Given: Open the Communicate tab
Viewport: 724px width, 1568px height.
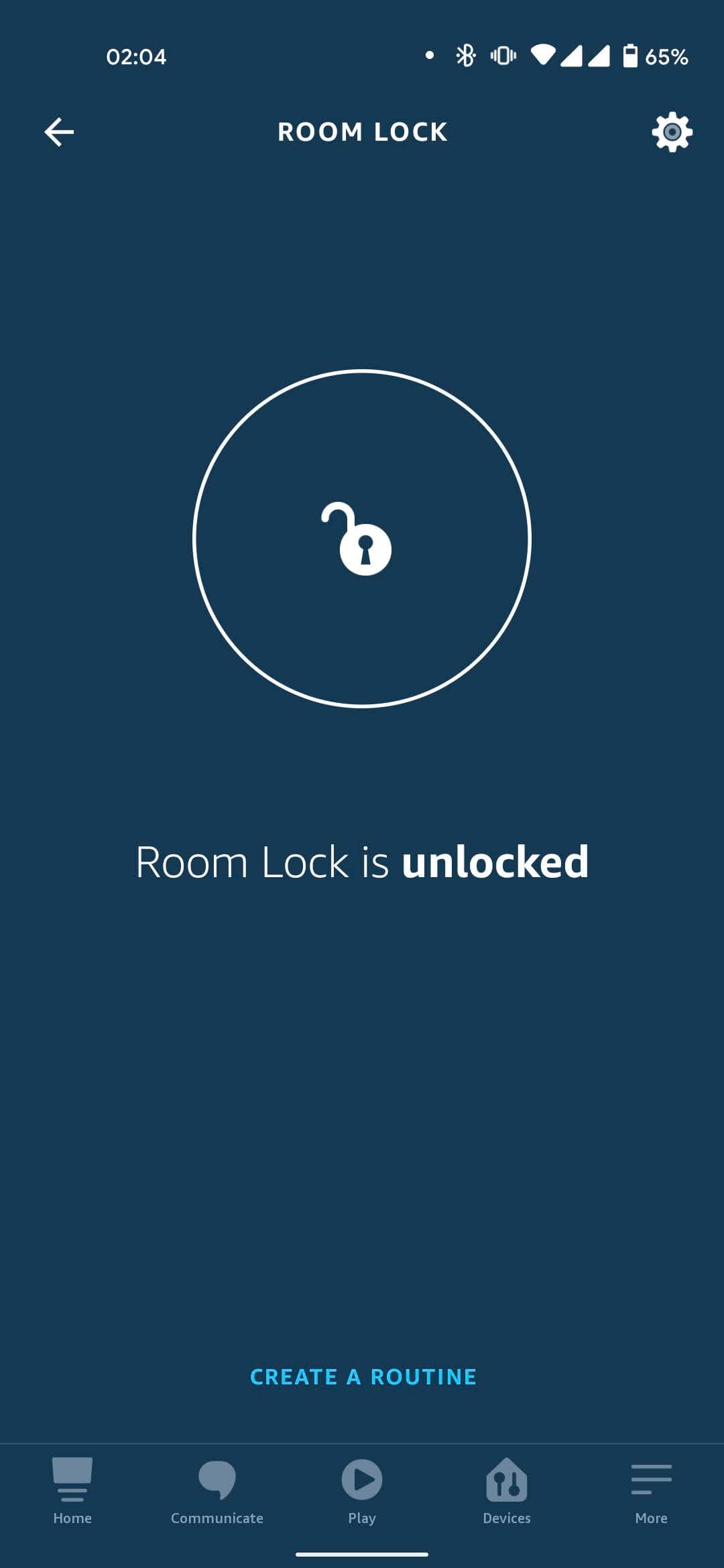Looking at the screenshot, I should tap(217, 1489).
